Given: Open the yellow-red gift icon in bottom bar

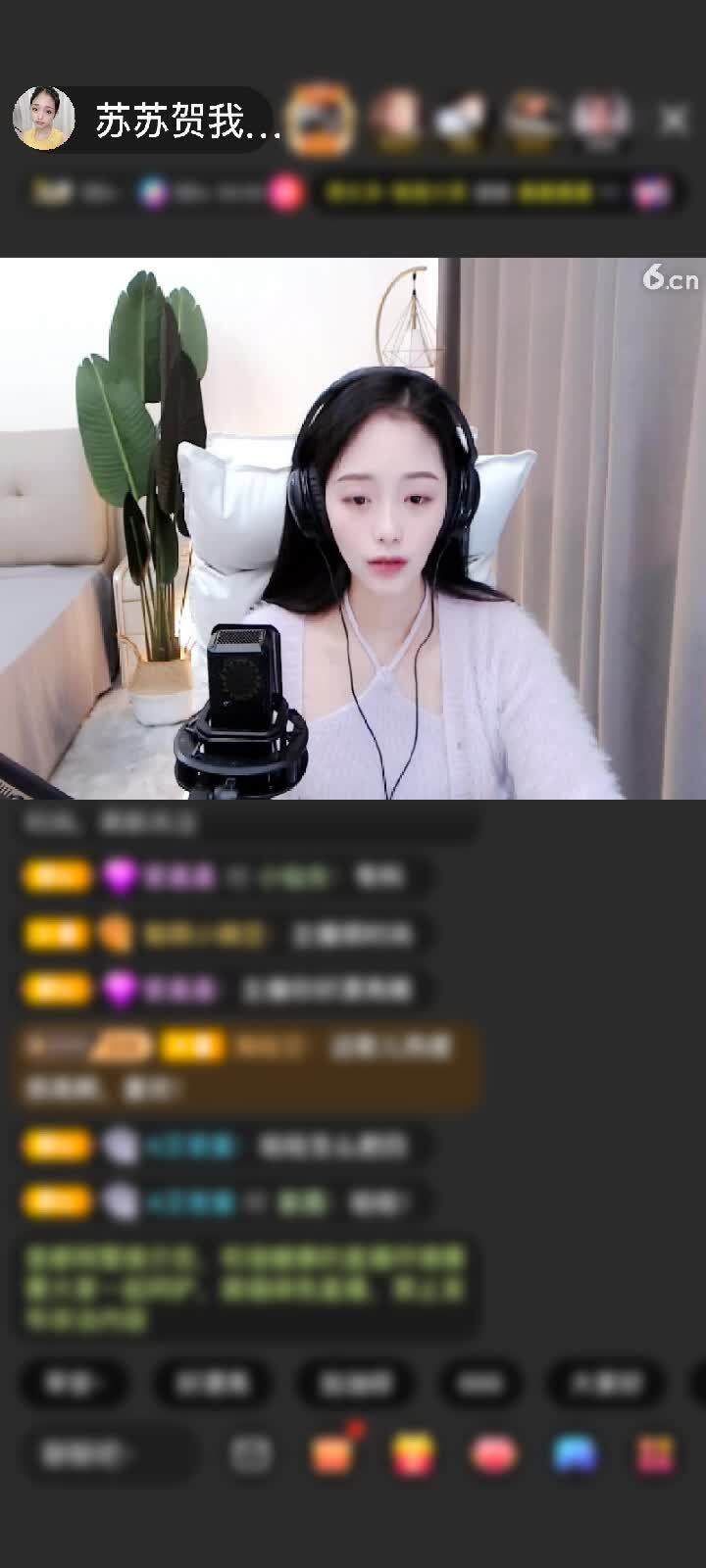Looking at the screenshot, I should [x=415, y=1455].
